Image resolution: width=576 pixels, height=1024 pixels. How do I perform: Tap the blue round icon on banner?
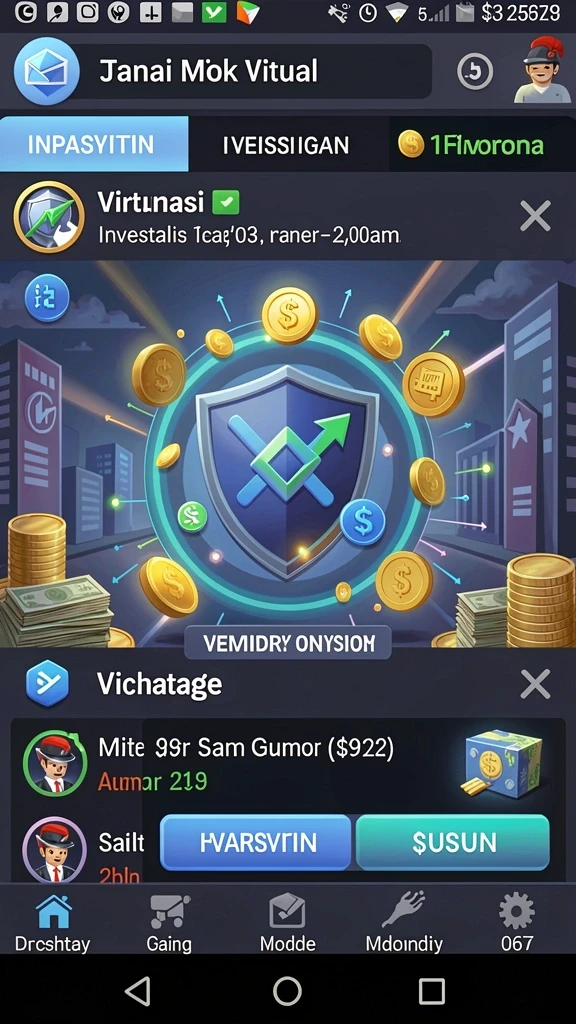46,298
